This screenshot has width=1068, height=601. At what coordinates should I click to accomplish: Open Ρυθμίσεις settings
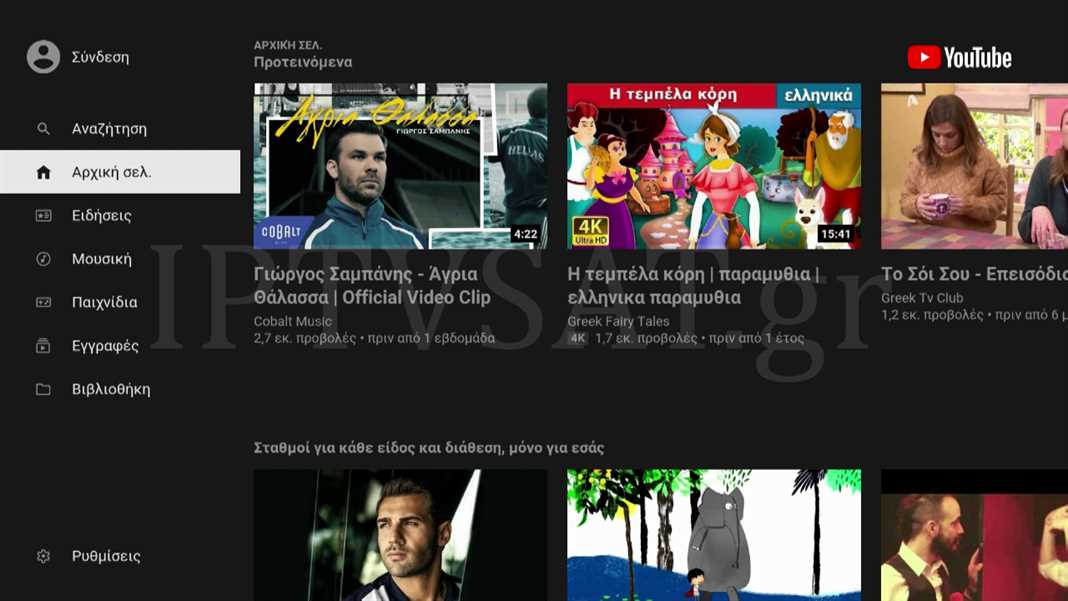click(105, 556)
